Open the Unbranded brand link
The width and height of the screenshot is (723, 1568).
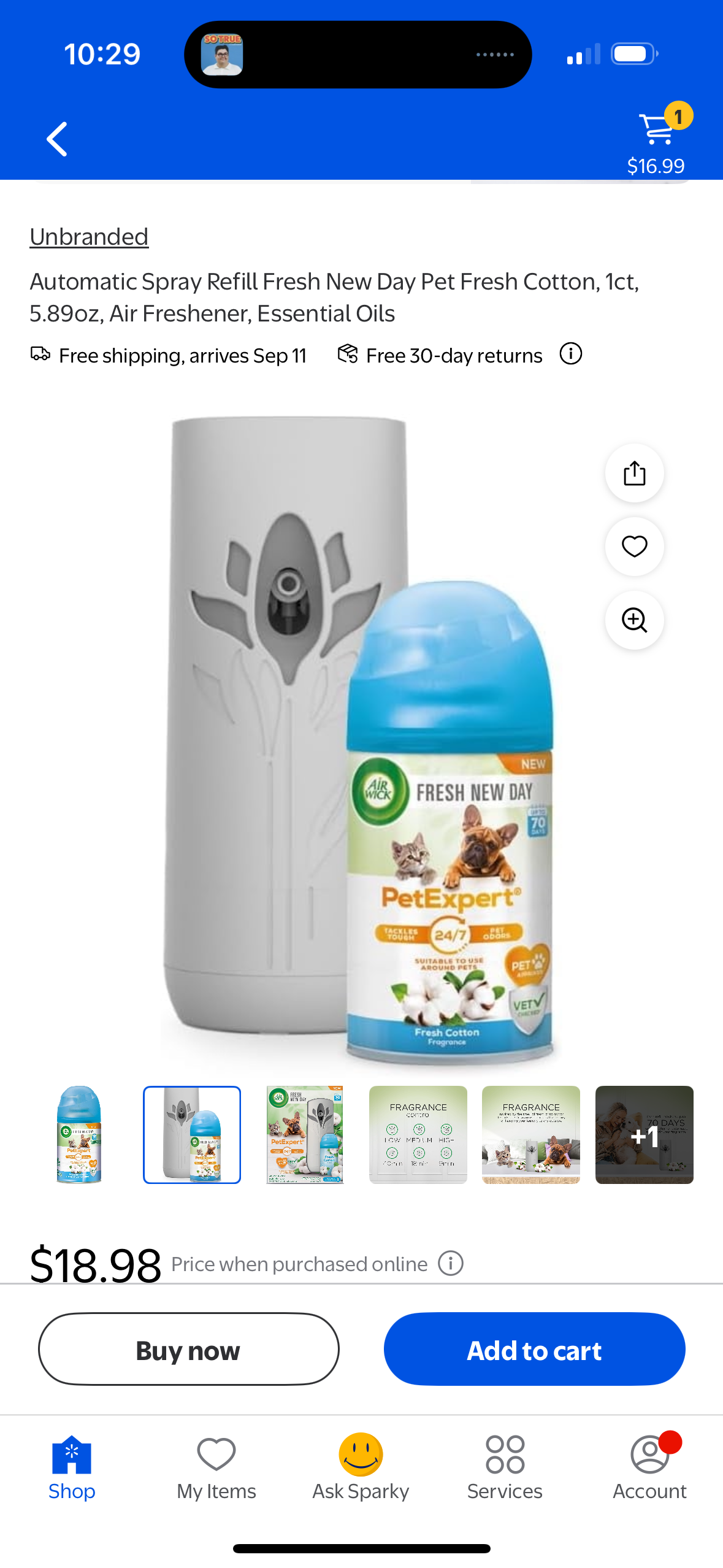89,237
